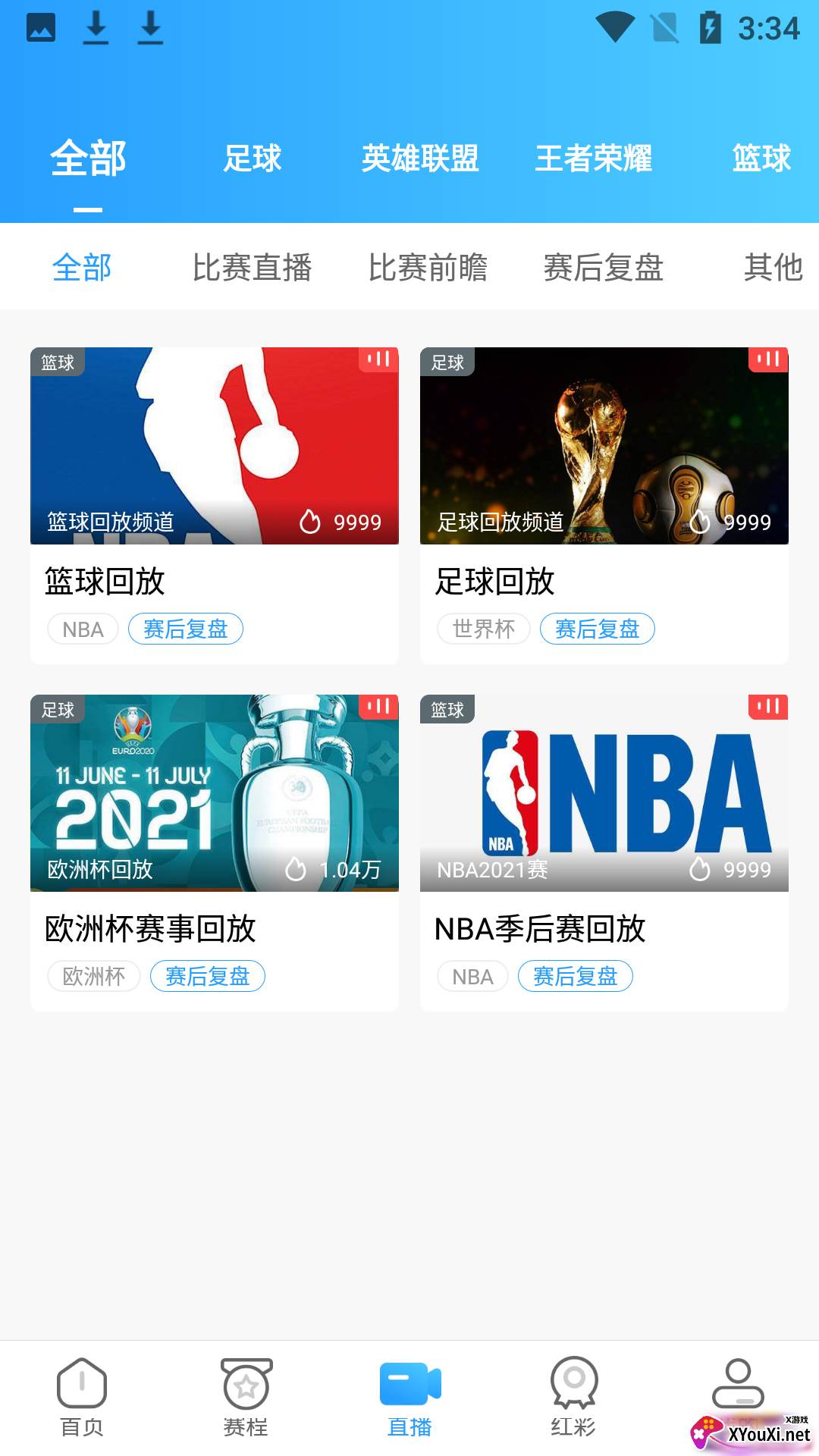Show 比赛前瞻 streams
Image resolution: width=819 pixels, height=1456 pixels.
(x=428, y=268)
